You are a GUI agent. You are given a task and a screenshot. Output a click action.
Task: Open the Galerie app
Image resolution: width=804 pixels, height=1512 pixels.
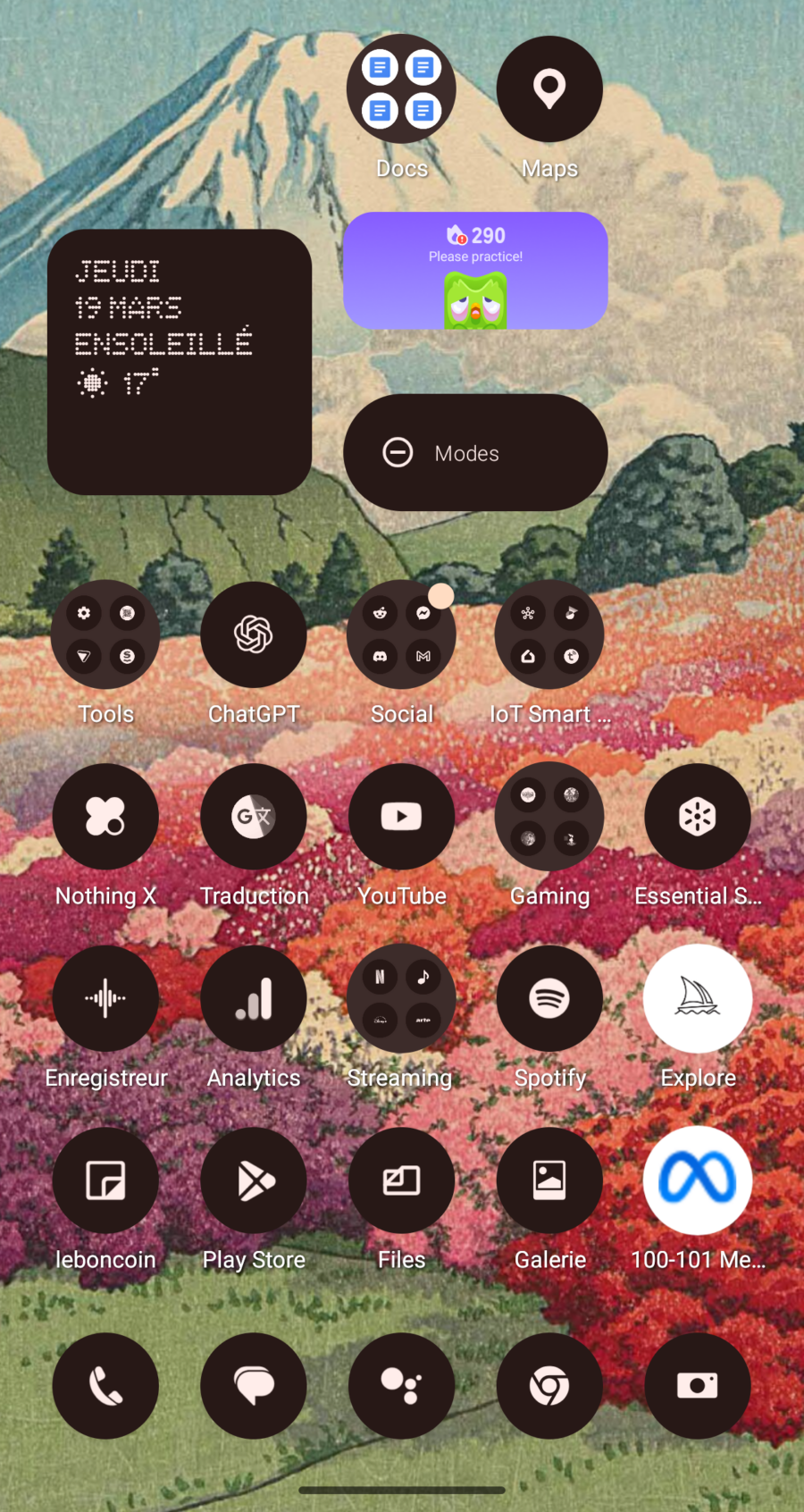pos(549,1180)
